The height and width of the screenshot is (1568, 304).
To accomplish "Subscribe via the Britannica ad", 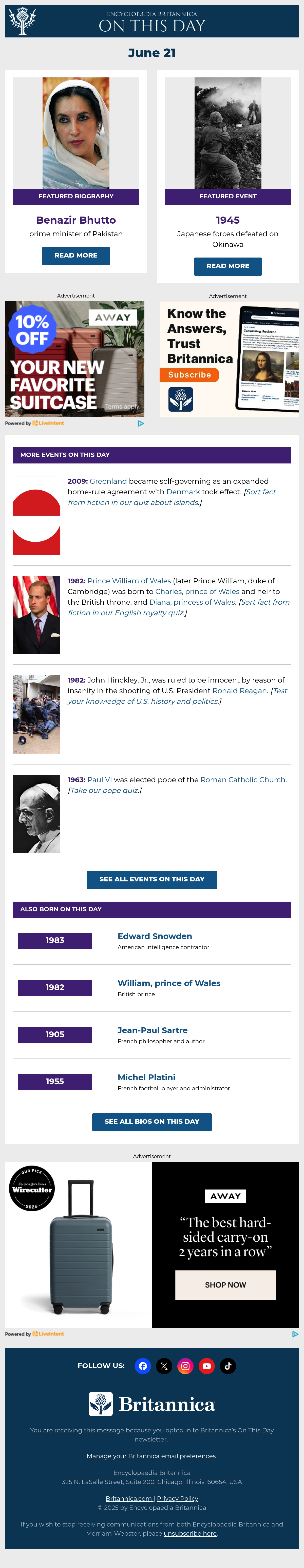I will click(189, 375).
